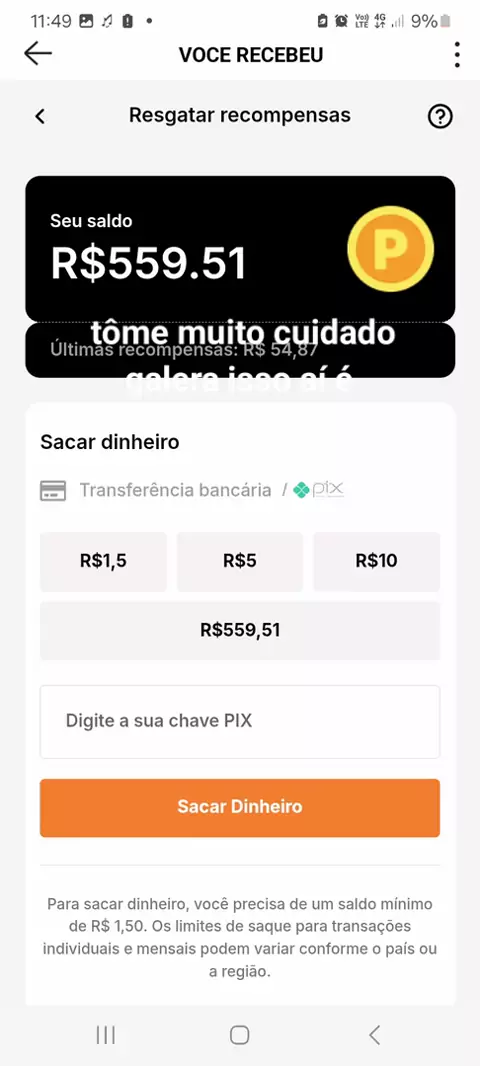Go to the system home screen
The width and height of the screenshot is (480, 1066).
point(239,1035)
